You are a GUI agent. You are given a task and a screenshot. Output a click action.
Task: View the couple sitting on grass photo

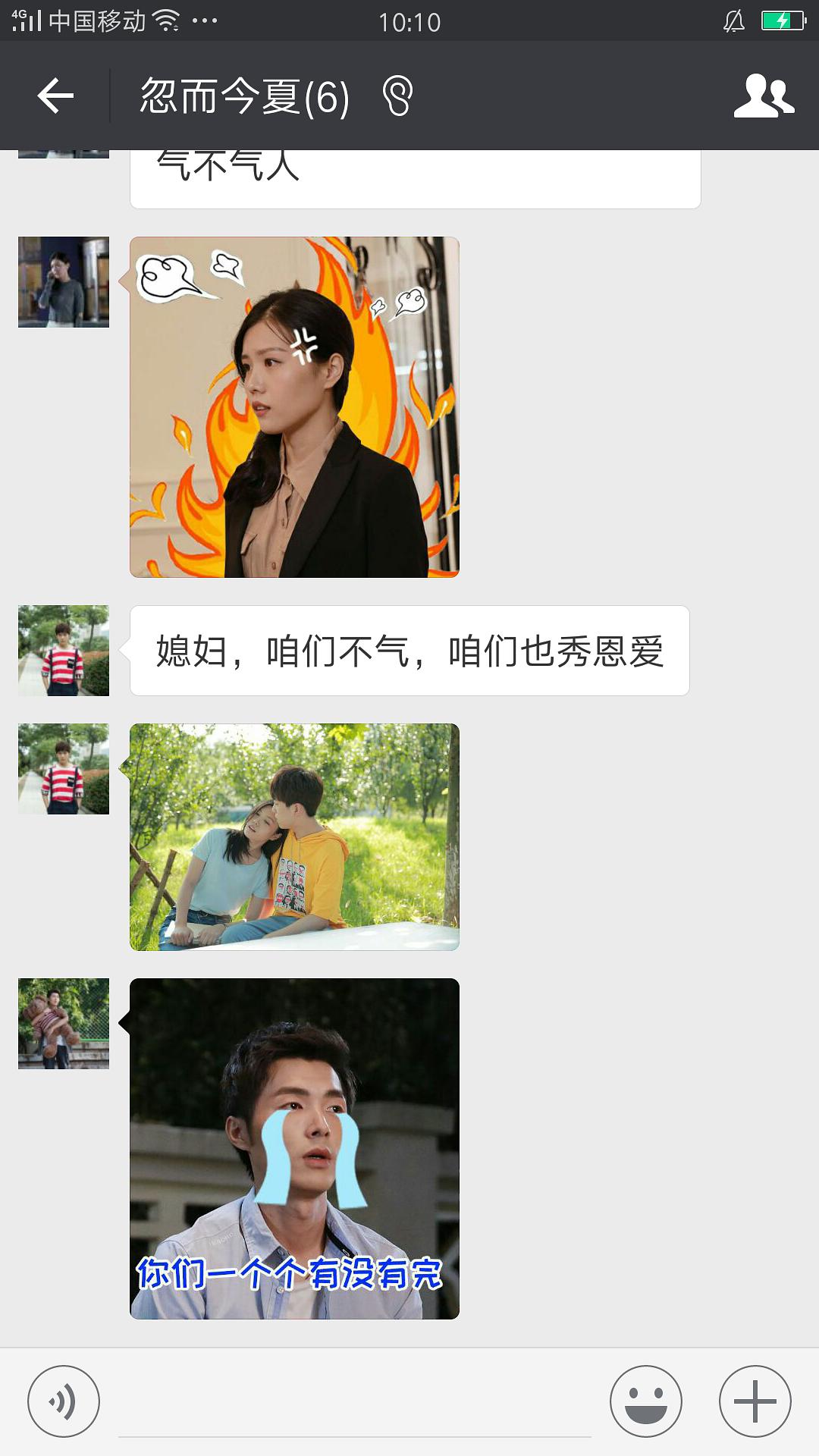296,834
